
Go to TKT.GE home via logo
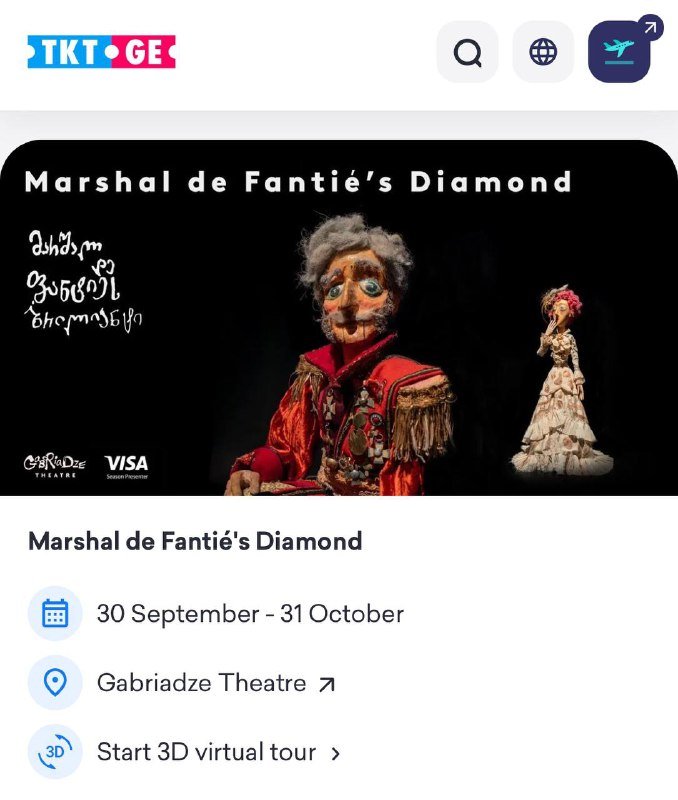coord(101,52)
